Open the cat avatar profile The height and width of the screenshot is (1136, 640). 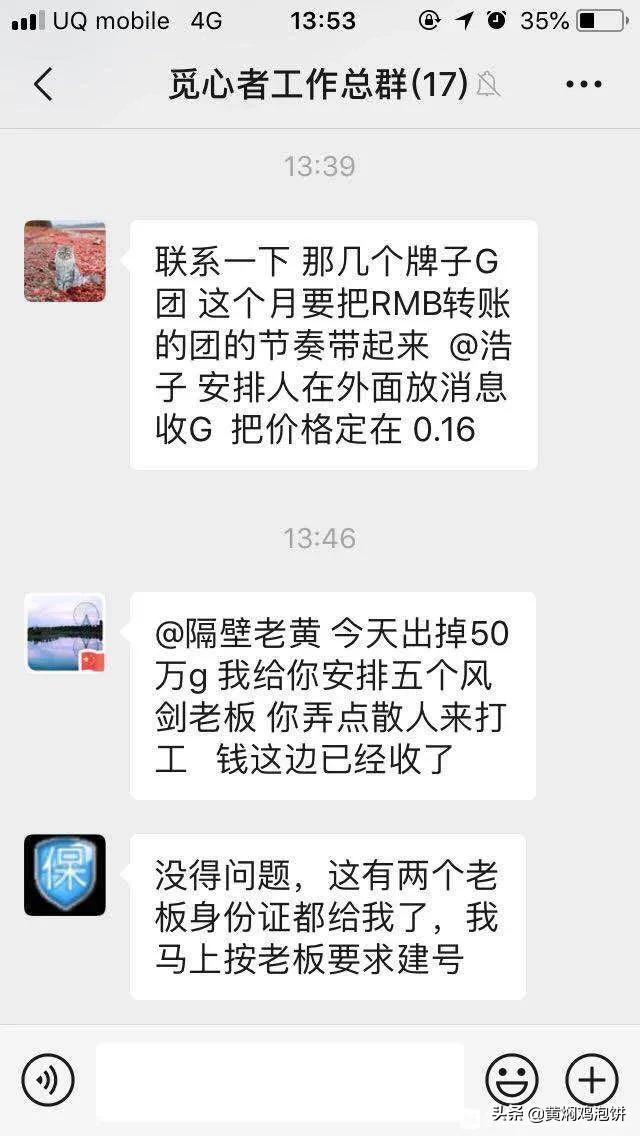pos(65,261)
